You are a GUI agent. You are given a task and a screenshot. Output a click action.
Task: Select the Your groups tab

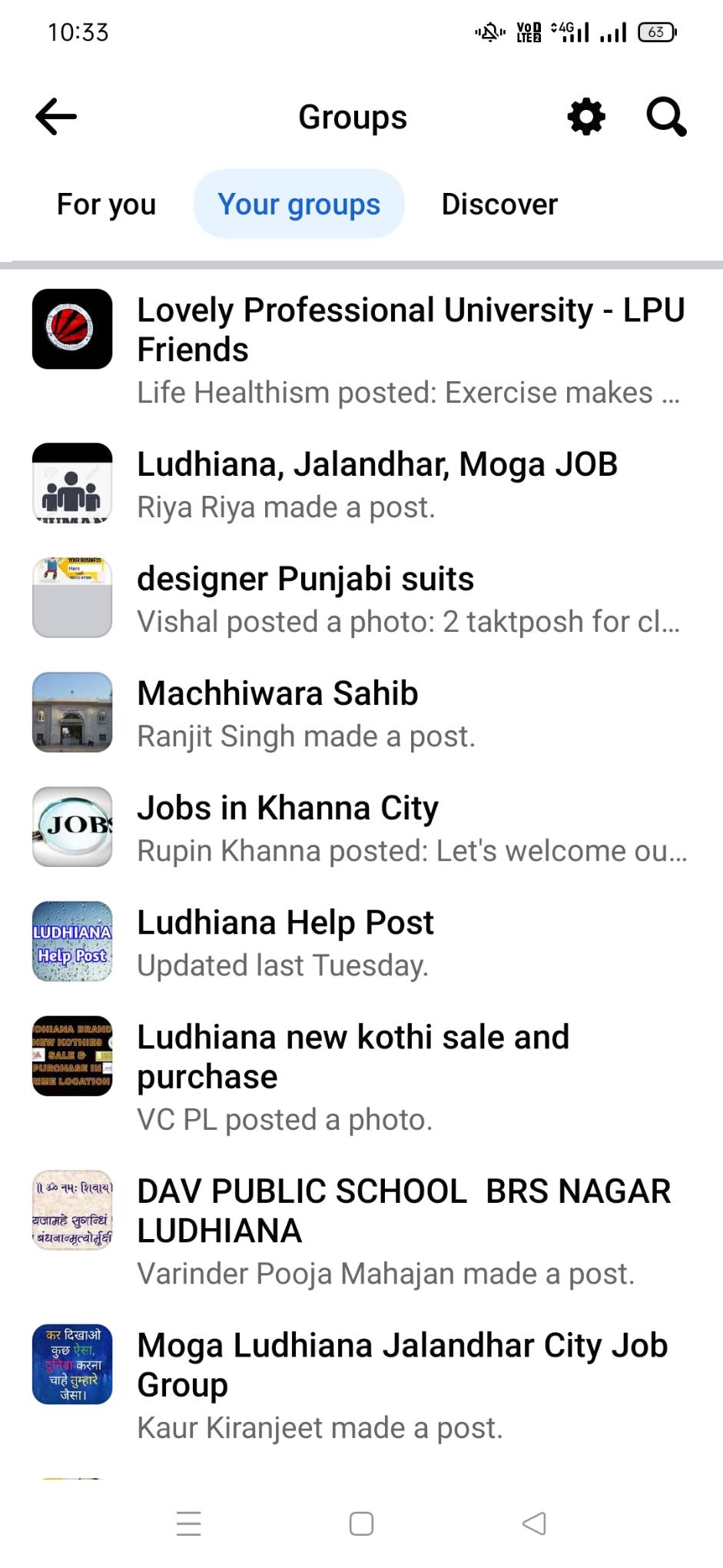299,204
